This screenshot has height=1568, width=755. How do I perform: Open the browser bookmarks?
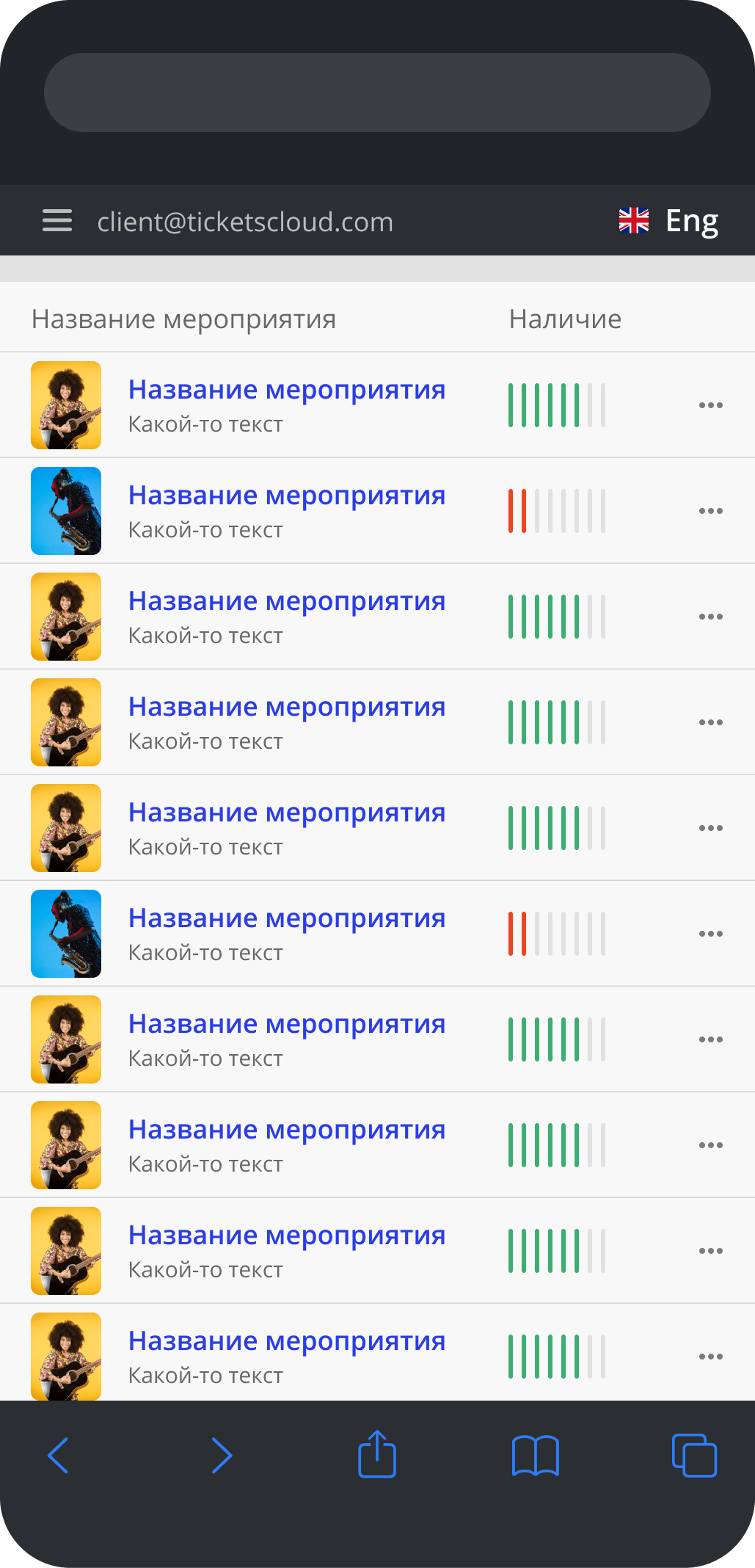[x=536, y=1456]
